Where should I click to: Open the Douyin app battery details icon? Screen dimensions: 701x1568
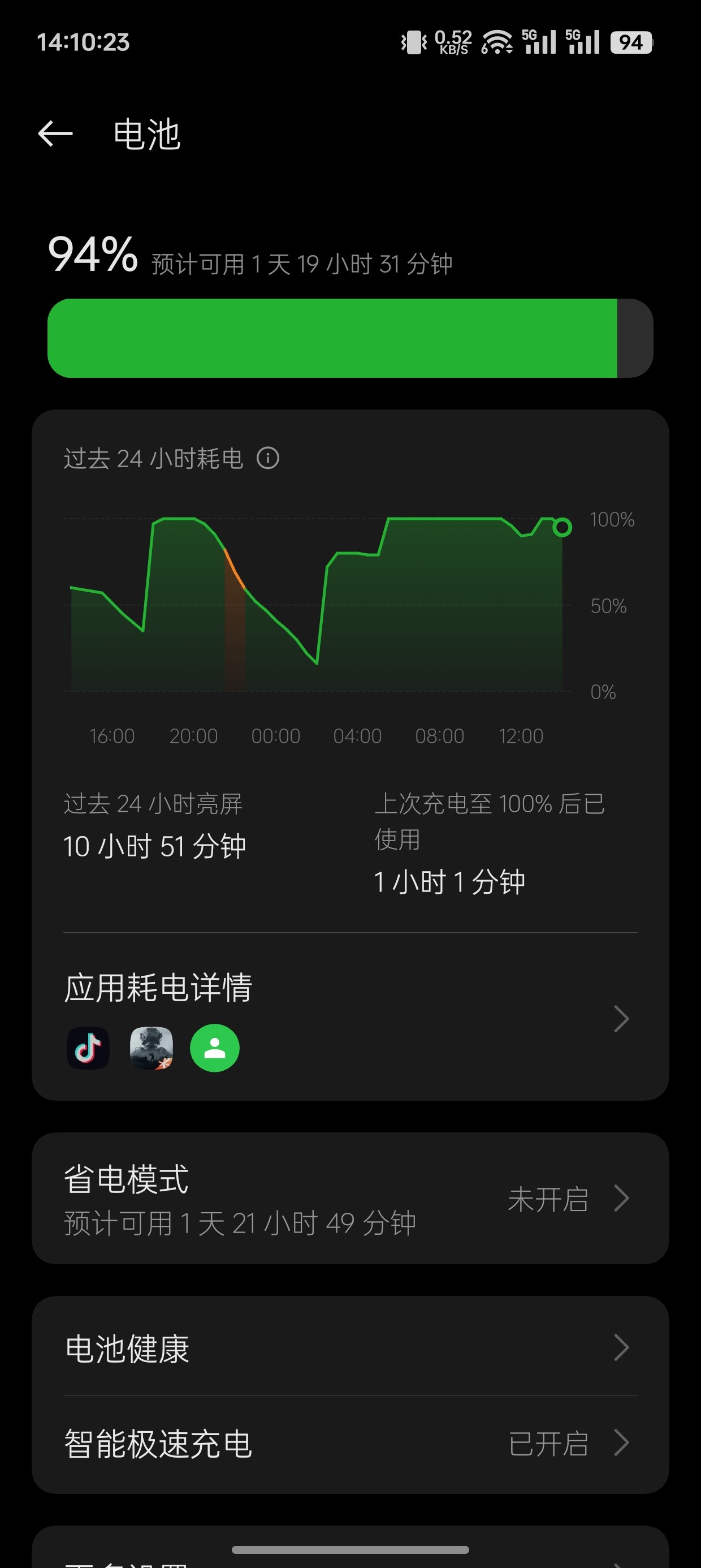pyautogui.click(x=88, y=1048)
